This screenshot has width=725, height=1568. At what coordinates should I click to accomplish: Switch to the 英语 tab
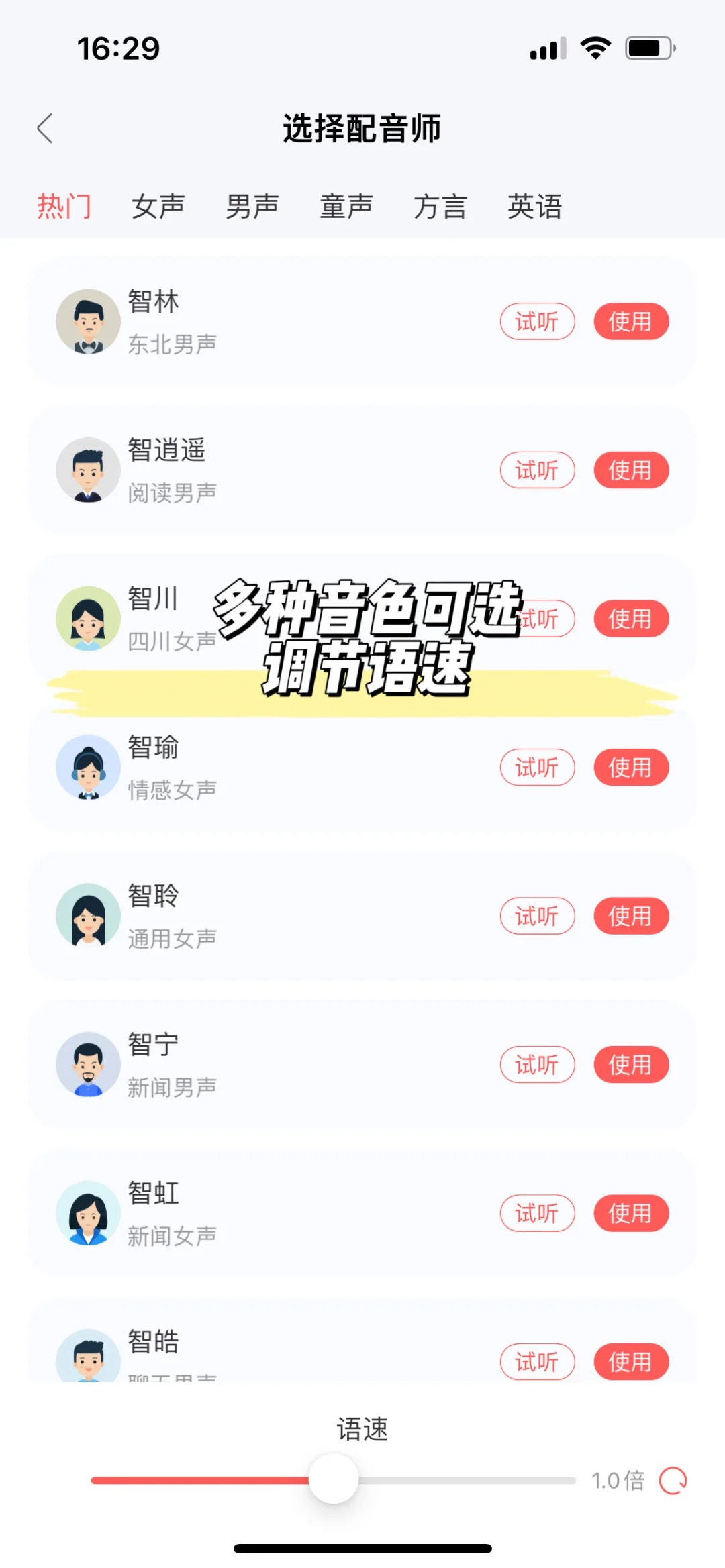tap(534, 206)
